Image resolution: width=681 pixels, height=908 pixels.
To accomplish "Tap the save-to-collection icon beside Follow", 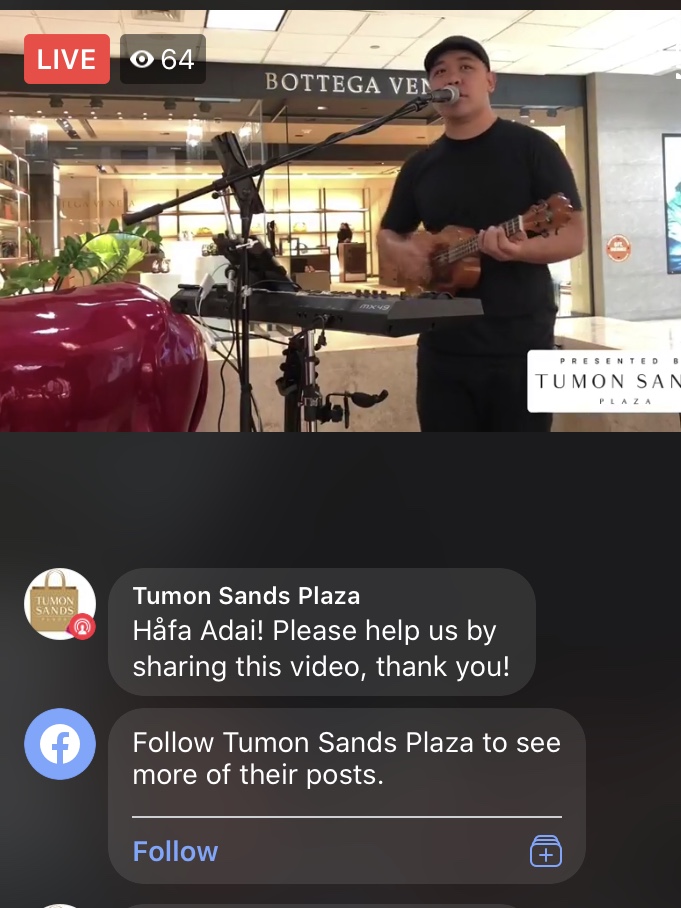I will click(x=545, y=851).
